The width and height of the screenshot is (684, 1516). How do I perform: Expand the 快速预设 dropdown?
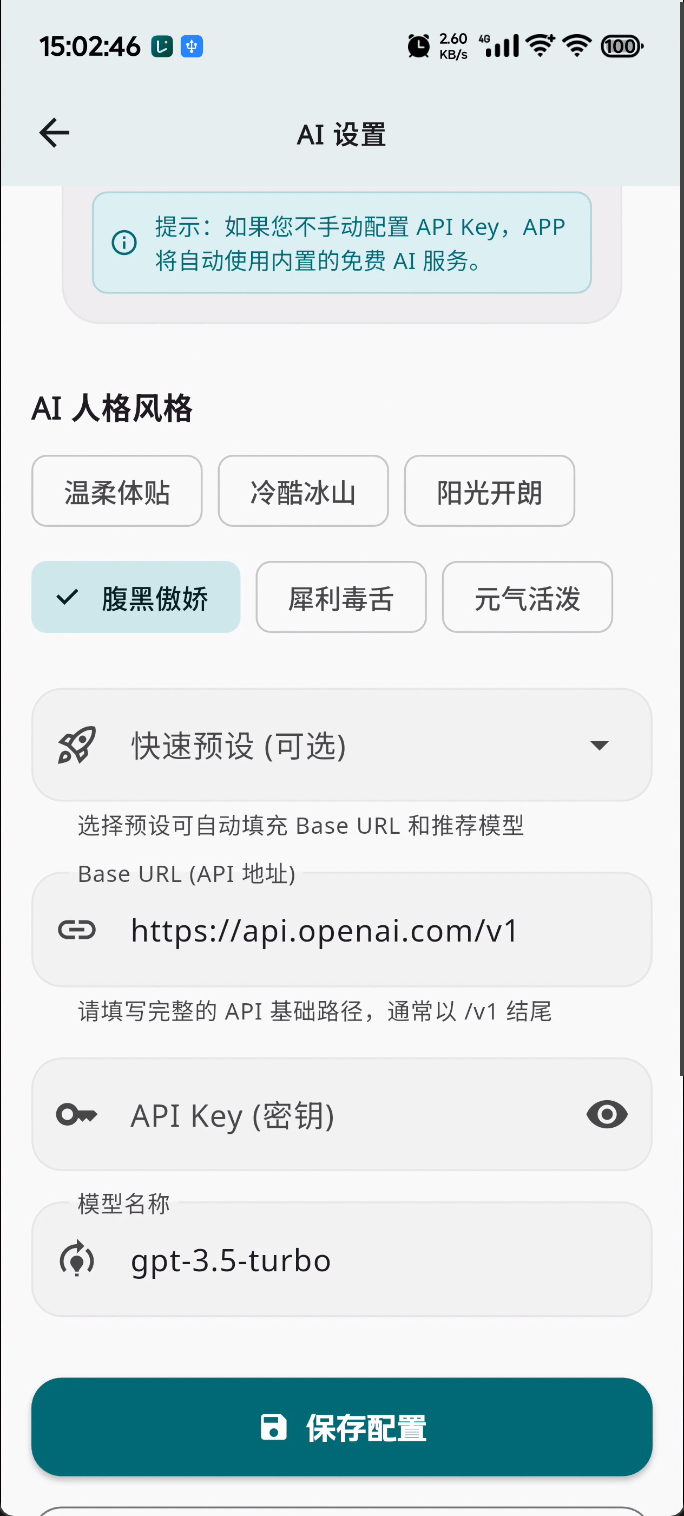click(x=342, y=745)
